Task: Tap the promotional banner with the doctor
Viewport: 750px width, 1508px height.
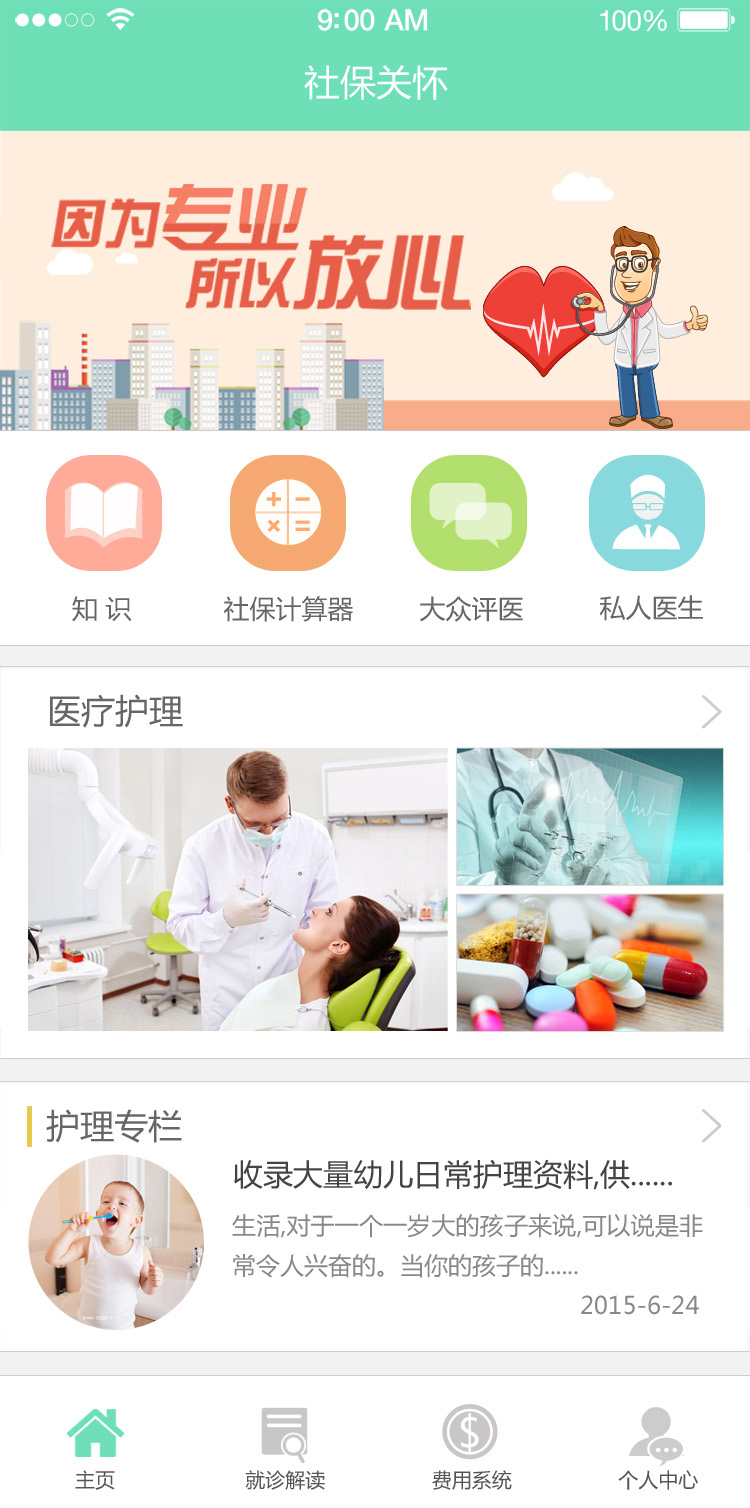Action: (375, 281)
